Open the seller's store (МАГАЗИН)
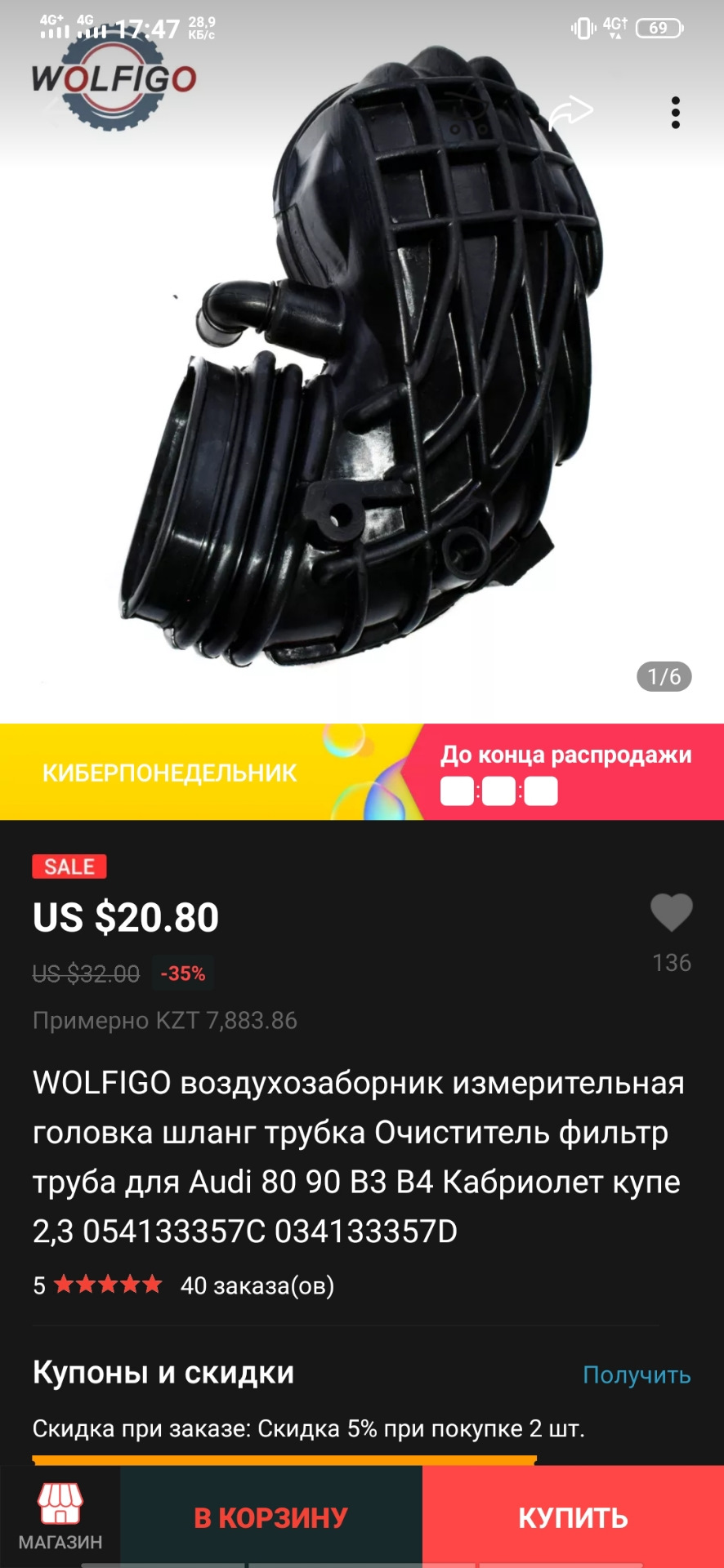Image resolution: width=724 pixels, height=1568 pixels. click(x=60, y=1517)
